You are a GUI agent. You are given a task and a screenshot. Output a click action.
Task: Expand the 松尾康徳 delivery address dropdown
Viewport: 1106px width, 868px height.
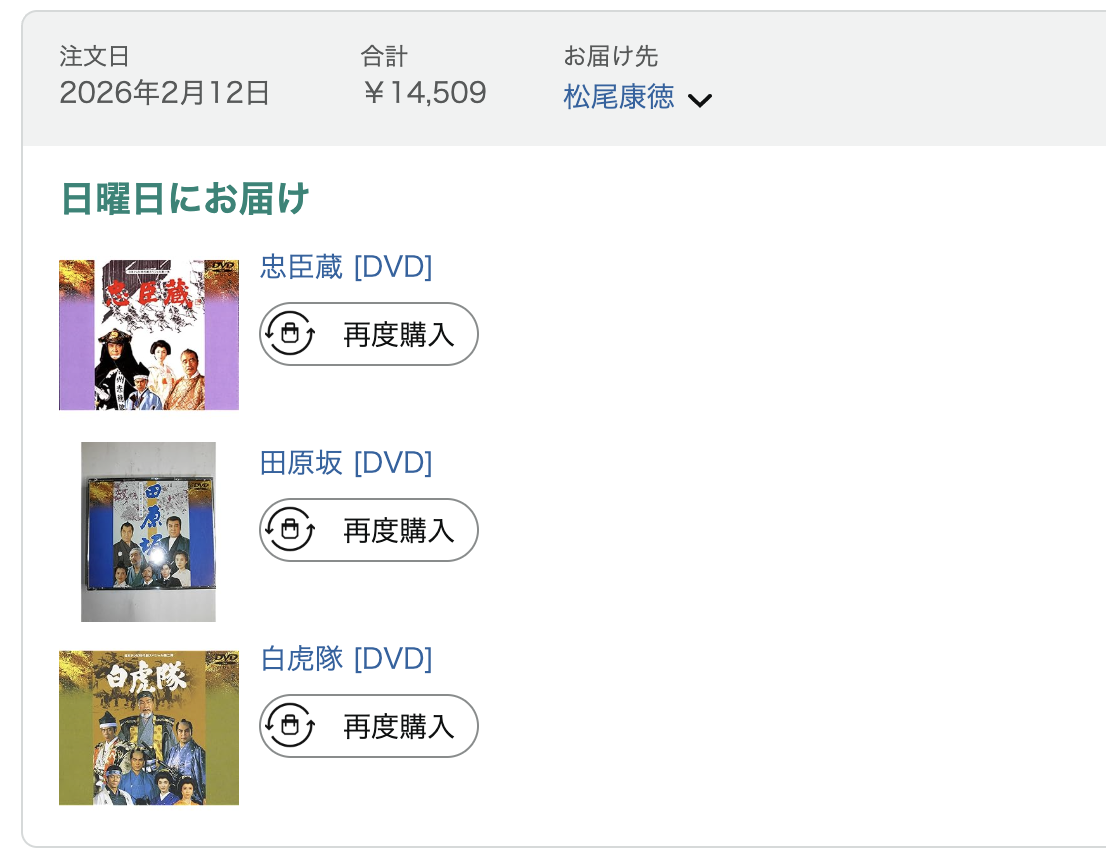[637, 98]
